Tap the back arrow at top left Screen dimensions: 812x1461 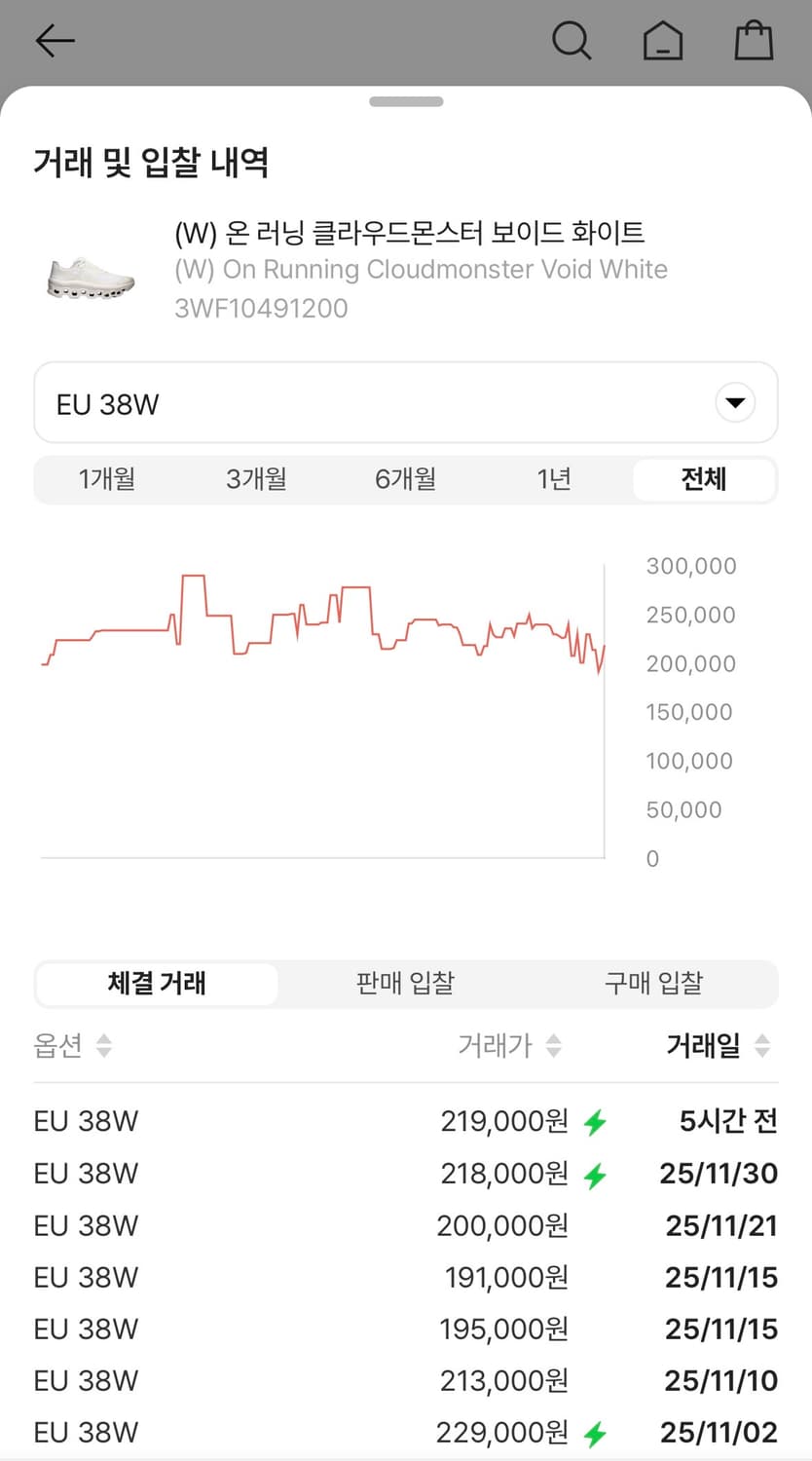[55, 41]
